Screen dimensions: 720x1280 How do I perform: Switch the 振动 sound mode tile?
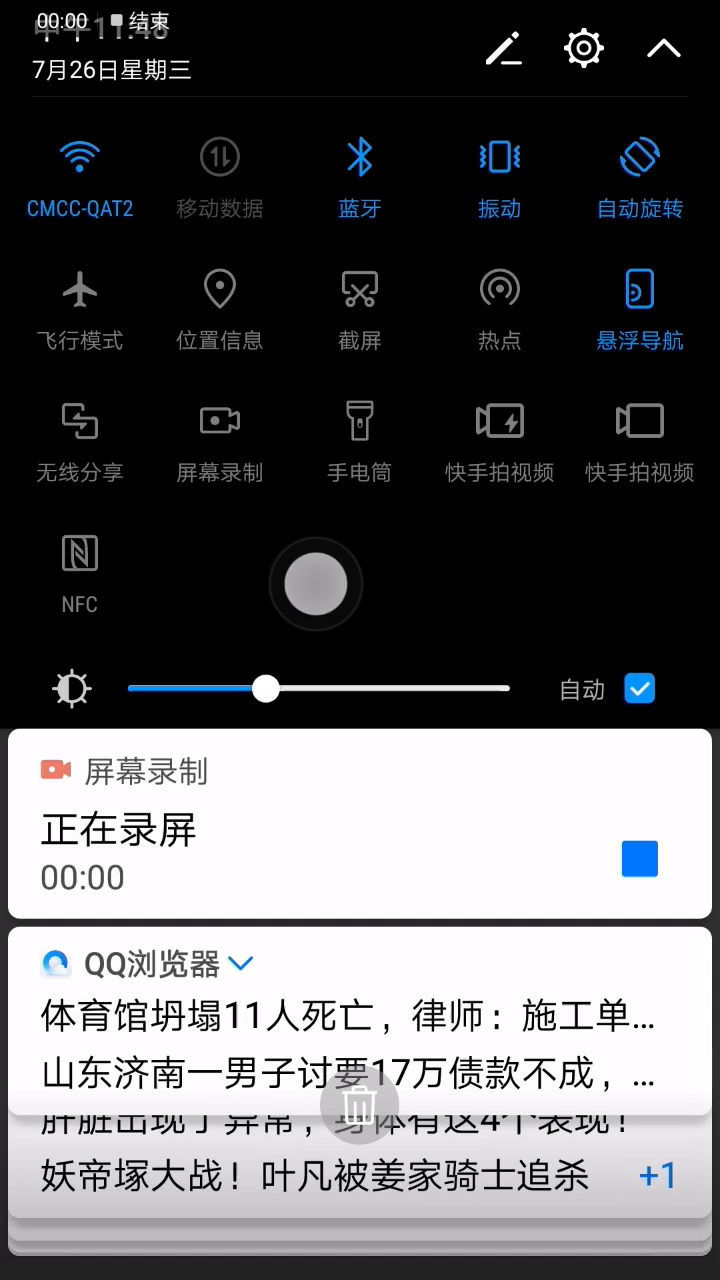500,179
